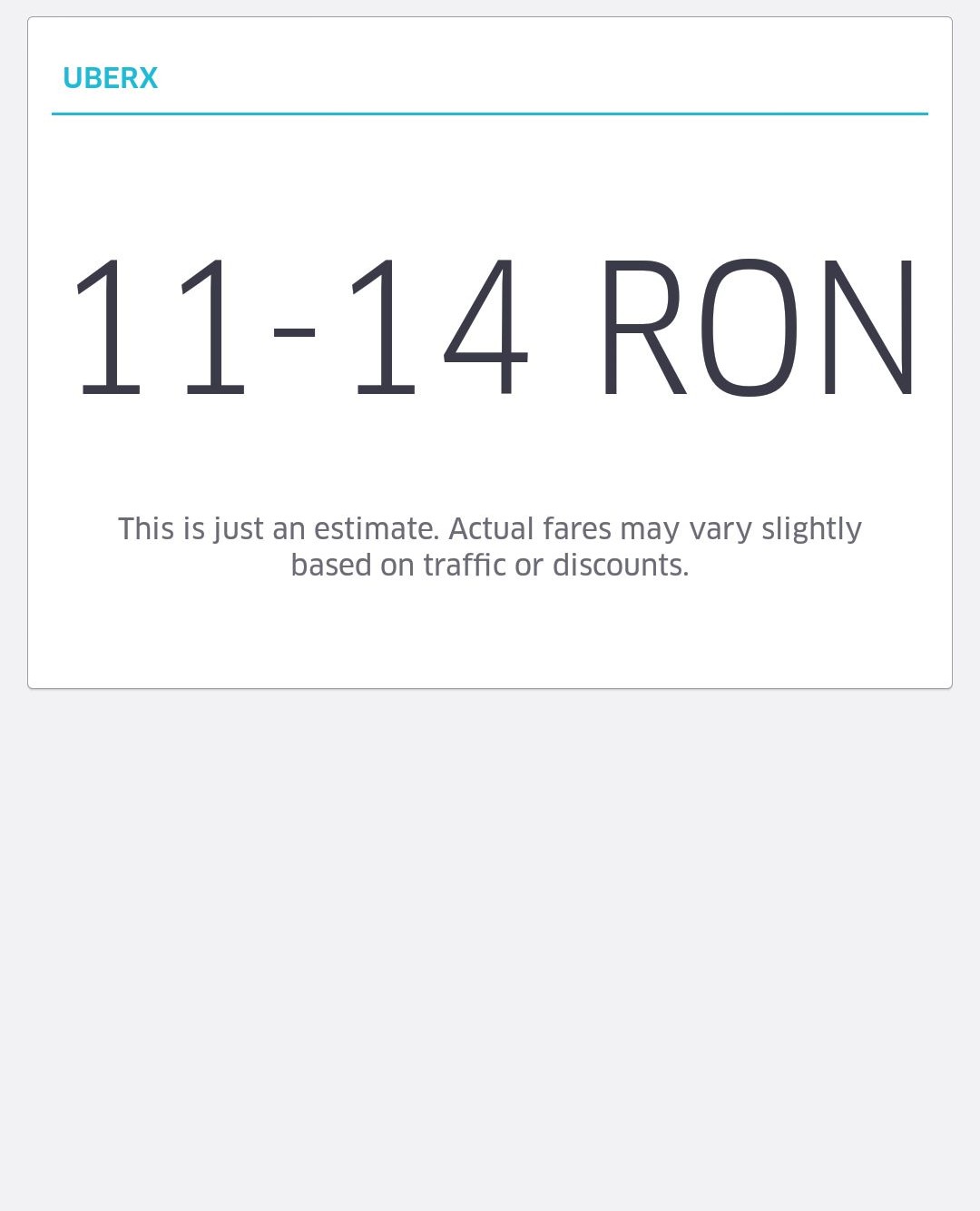Screen dimensions: 980x1211
Task: Select the UBERX fare tab
Action: pos(111,79)
